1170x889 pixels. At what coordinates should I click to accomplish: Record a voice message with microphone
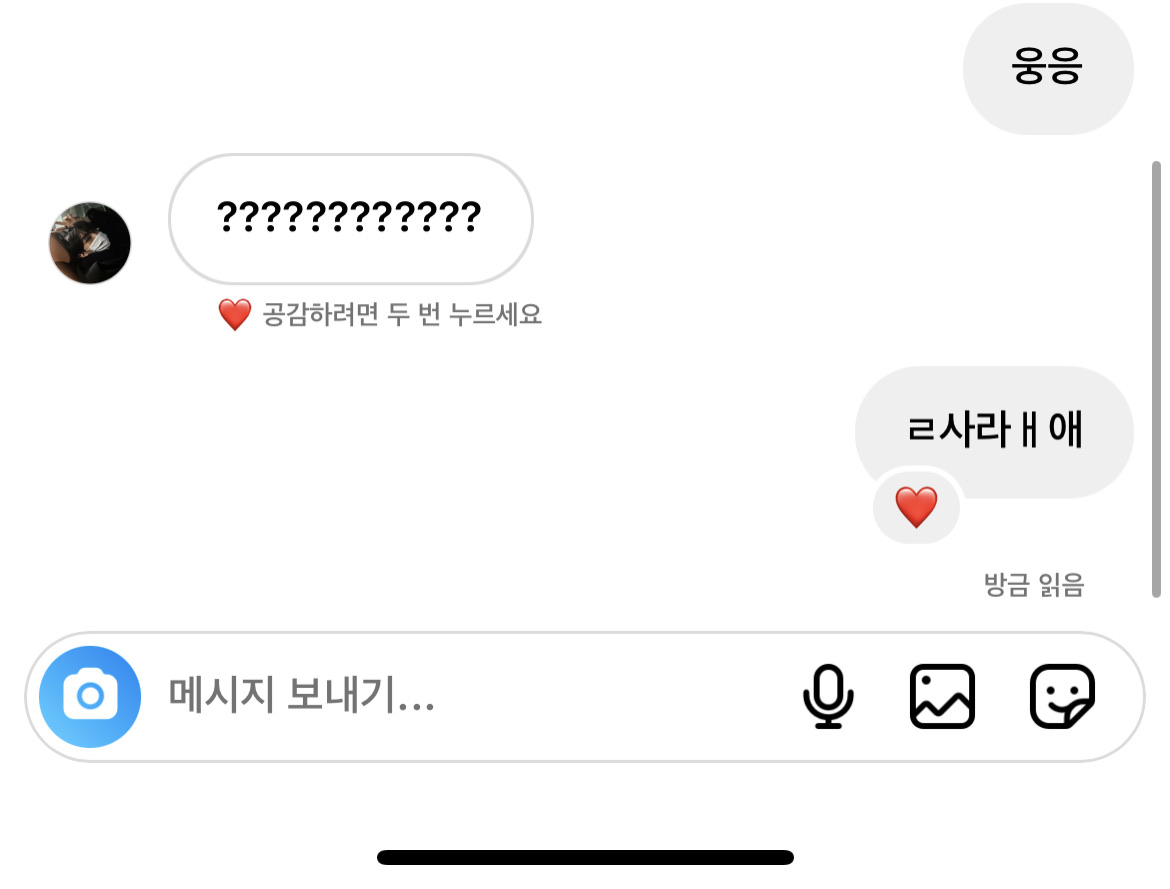(828, 696)
